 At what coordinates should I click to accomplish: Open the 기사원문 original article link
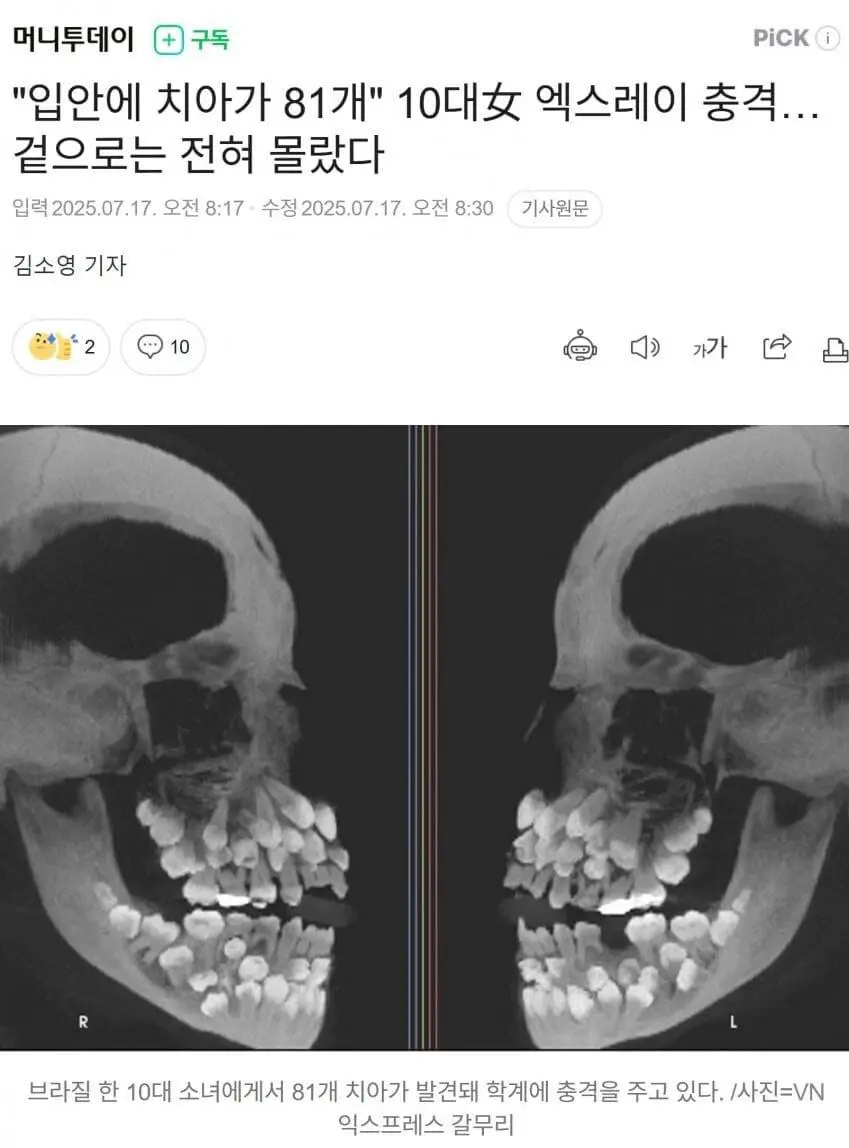(x=554, y=208)
